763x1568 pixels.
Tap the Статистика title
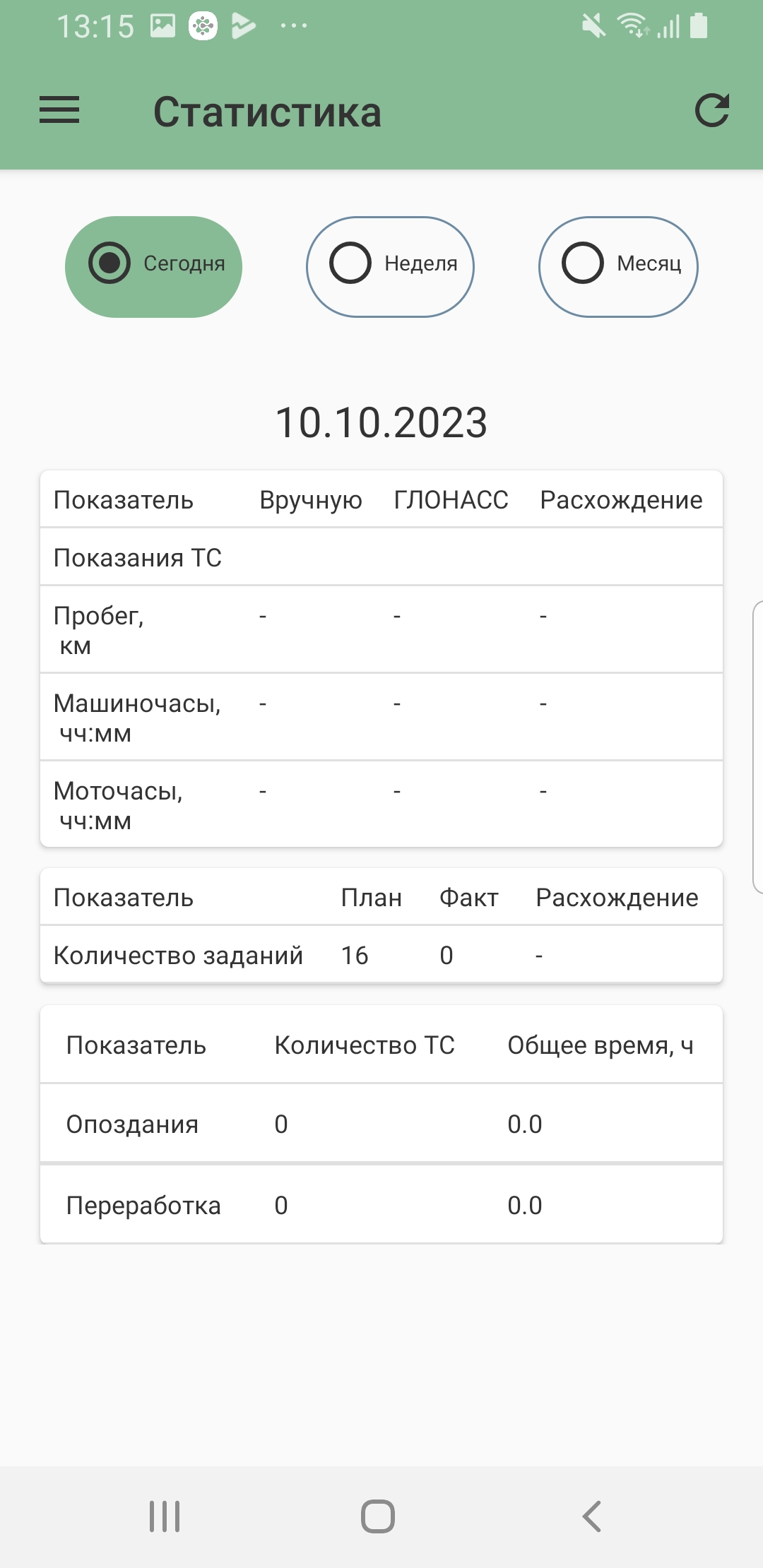coord(268,111)
